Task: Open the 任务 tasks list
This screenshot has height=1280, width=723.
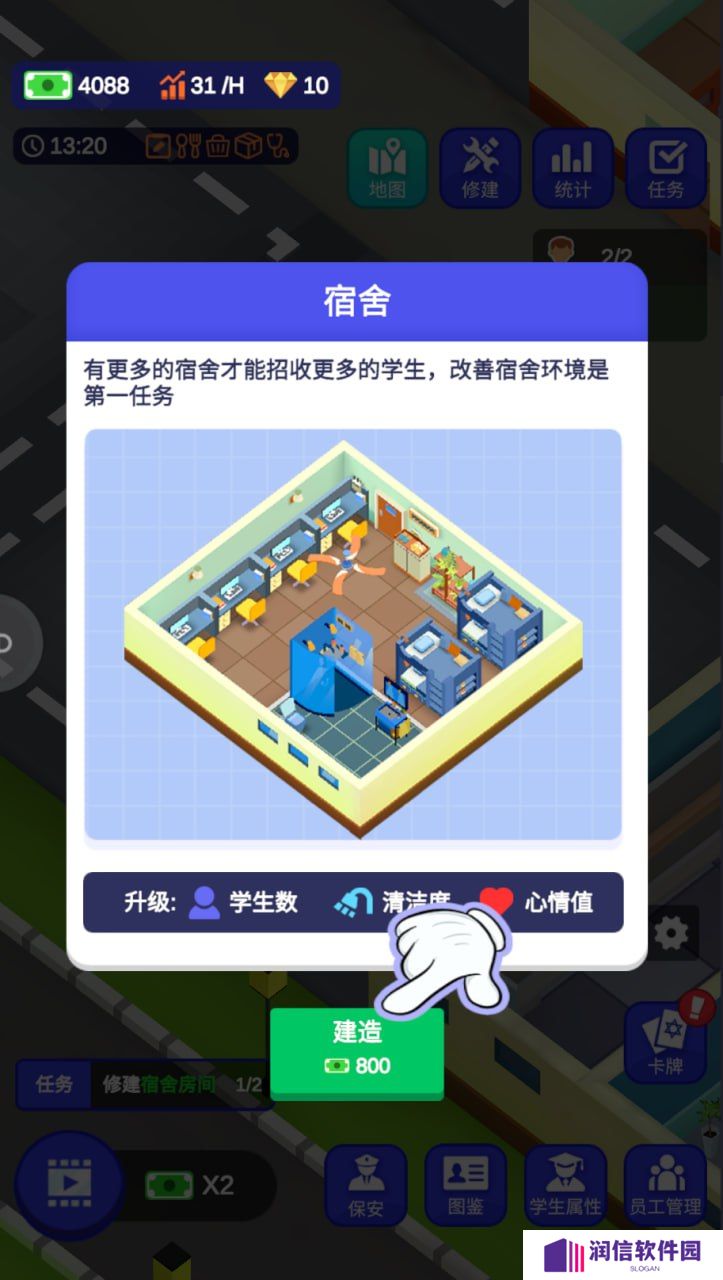Action: 665,168
